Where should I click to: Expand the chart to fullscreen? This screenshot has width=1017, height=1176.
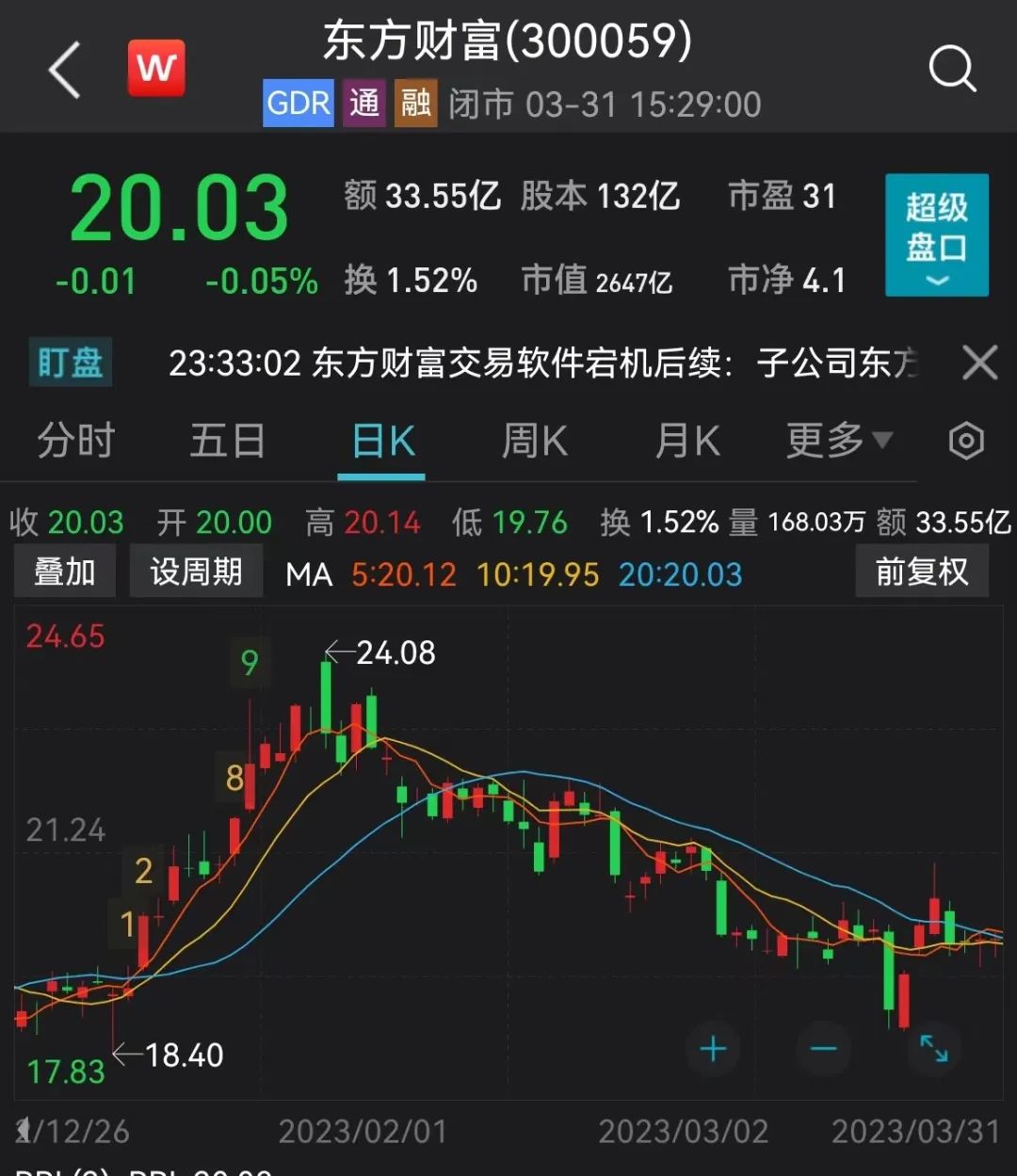pos(933,1049)
